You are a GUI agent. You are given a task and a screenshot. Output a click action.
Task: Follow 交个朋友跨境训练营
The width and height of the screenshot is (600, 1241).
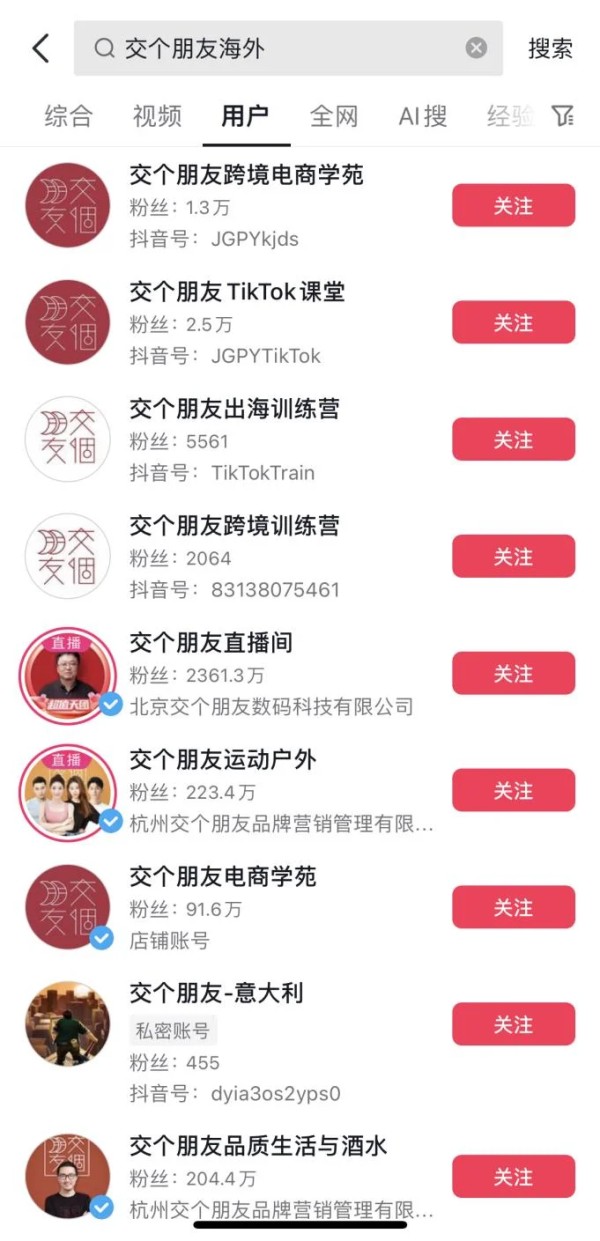tap(513, 557)
